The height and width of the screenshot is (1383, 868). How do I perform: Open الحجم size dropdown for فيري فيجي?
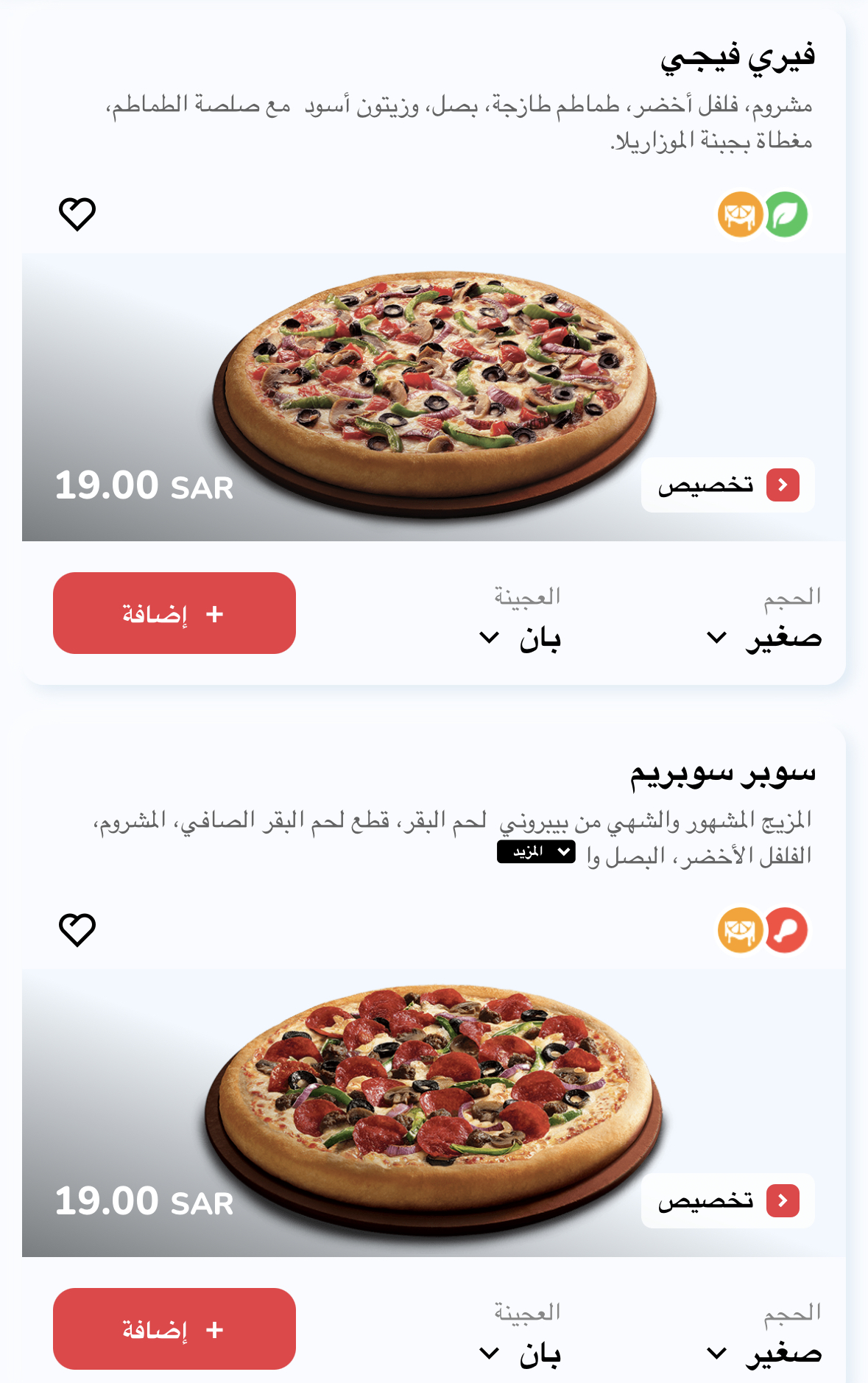point(763,638)
